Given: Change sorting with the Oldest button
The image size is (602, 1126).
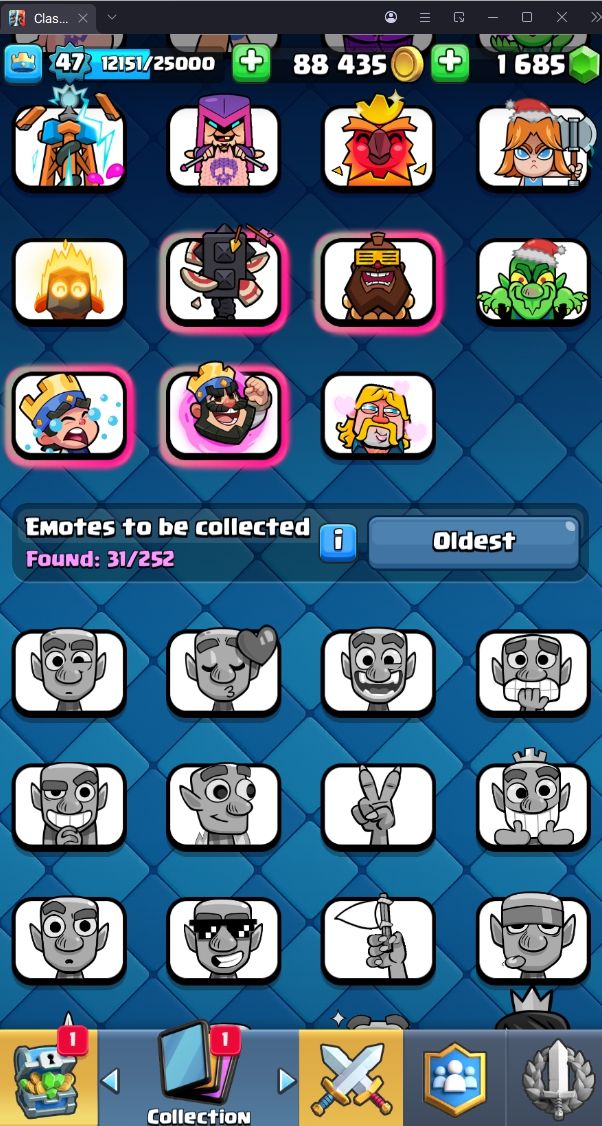Looking at the screenshot, I should coord(473,542).
